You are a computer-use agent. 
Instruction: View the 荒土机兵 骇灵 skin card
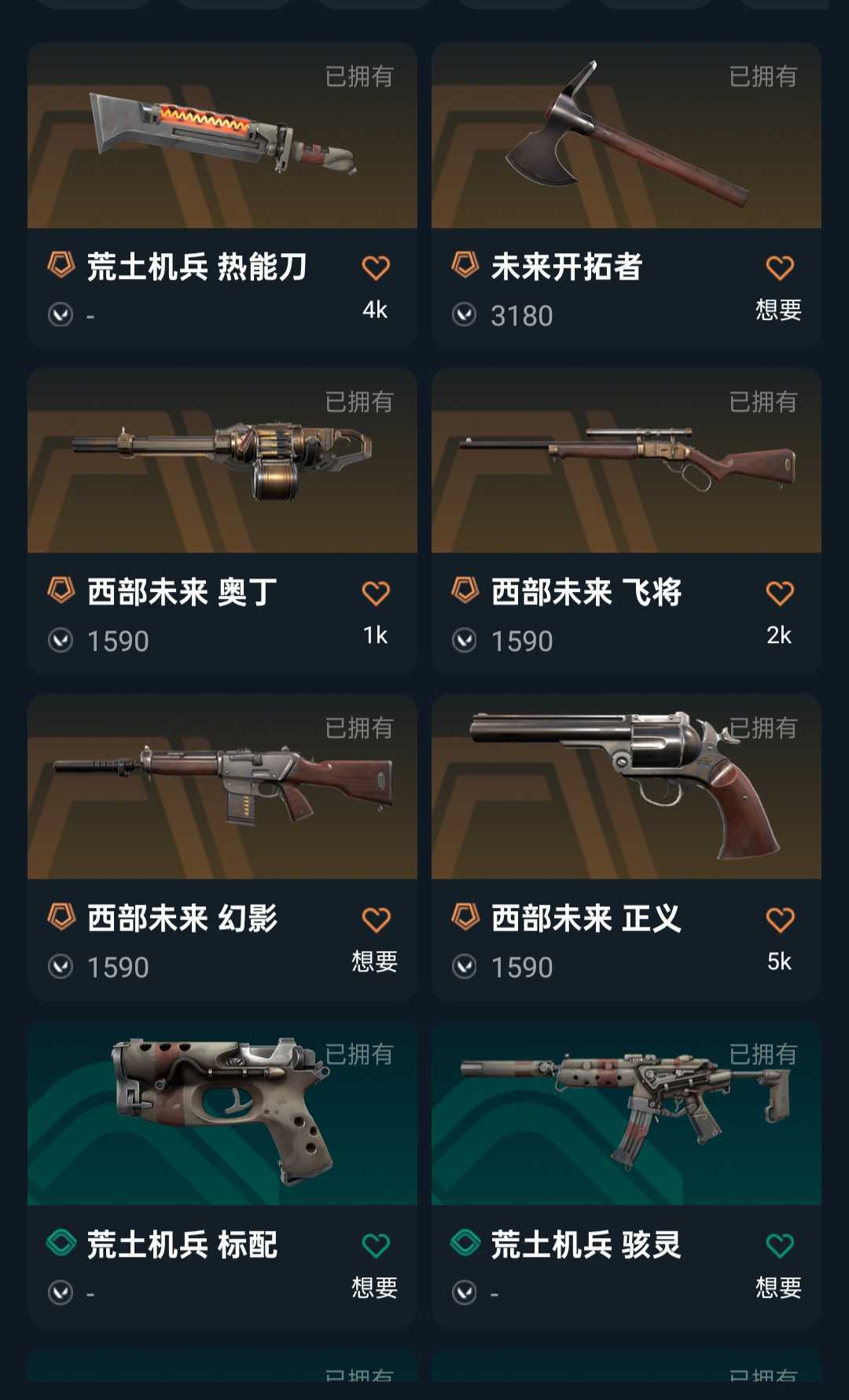627,1173
